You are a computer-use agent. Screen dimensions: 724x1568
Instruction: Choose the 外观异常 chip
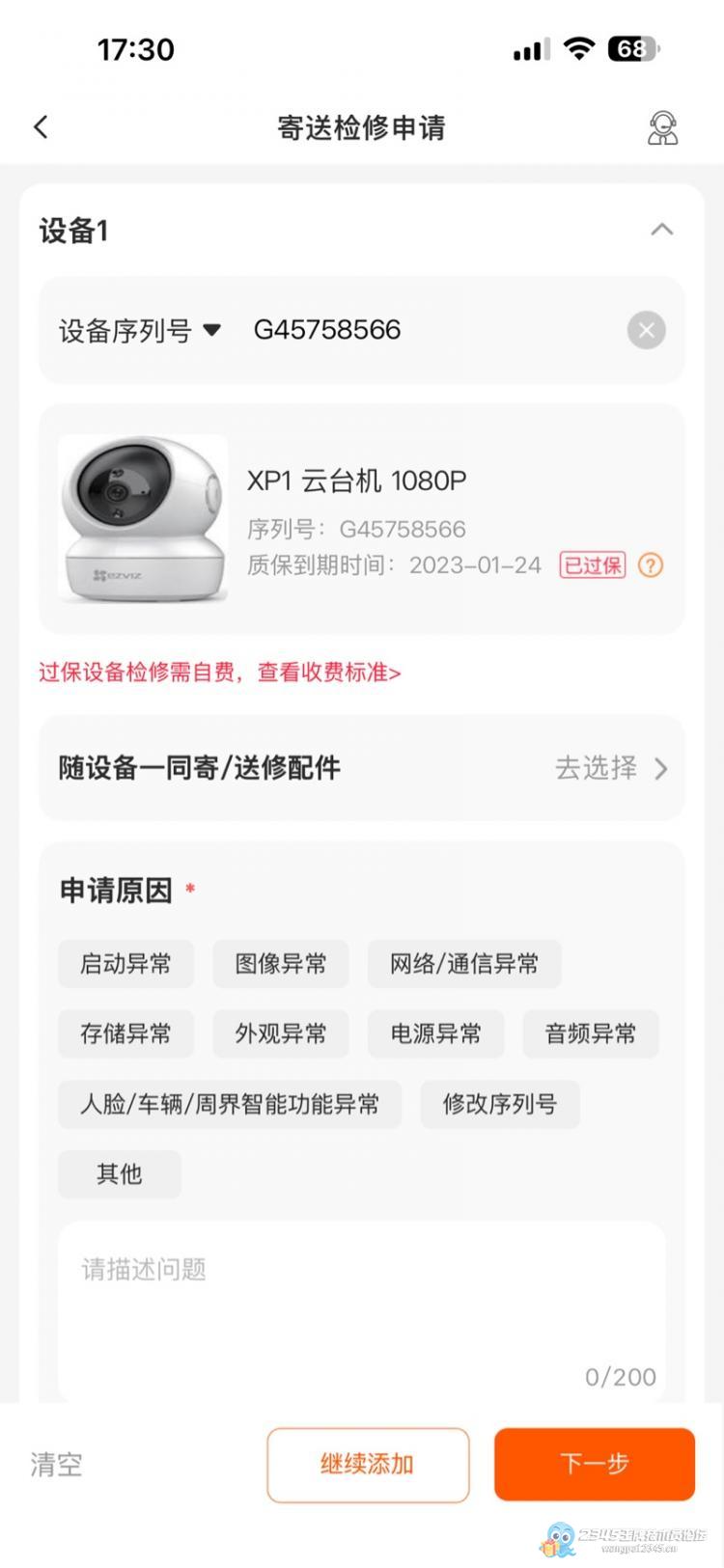280,1034
